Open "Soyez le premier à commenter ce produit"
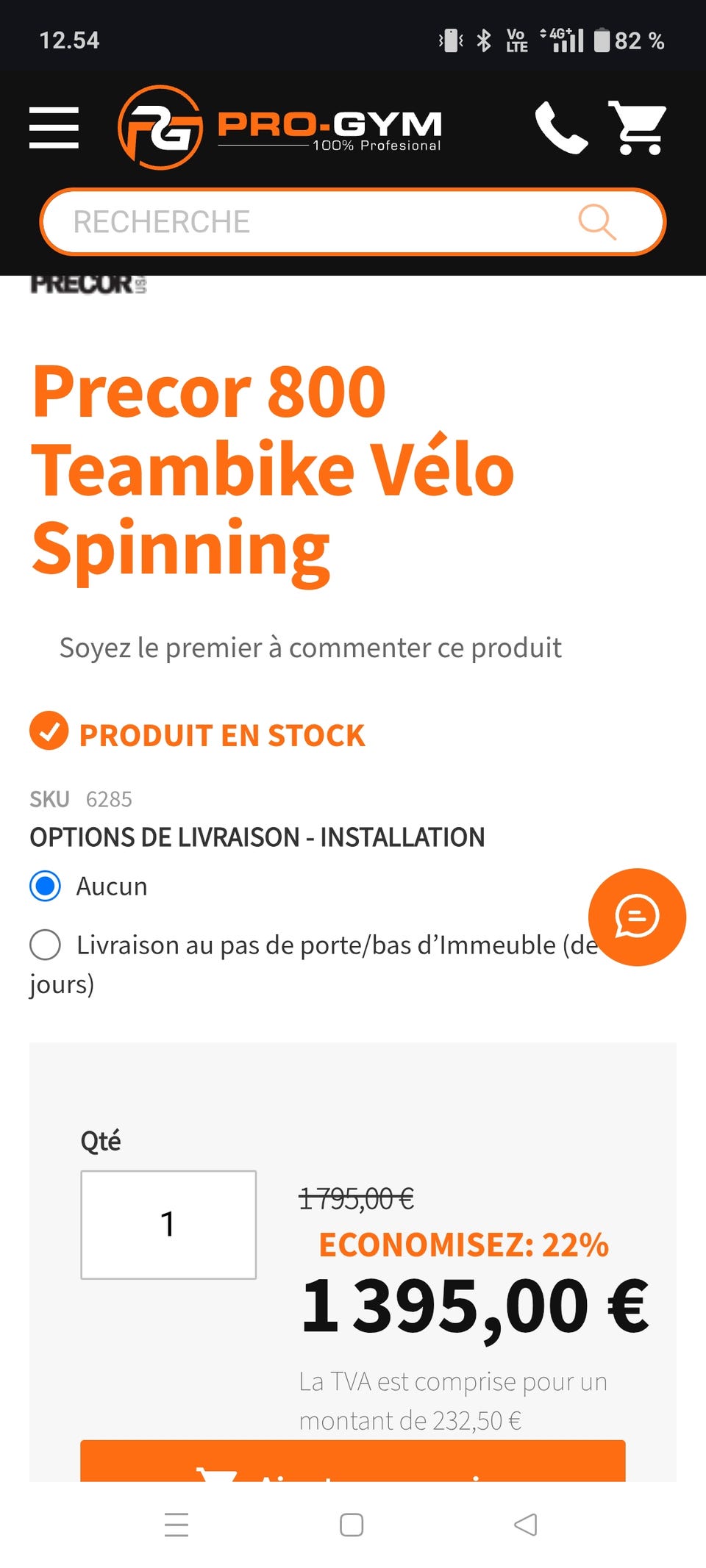 (x=310, y=648)
